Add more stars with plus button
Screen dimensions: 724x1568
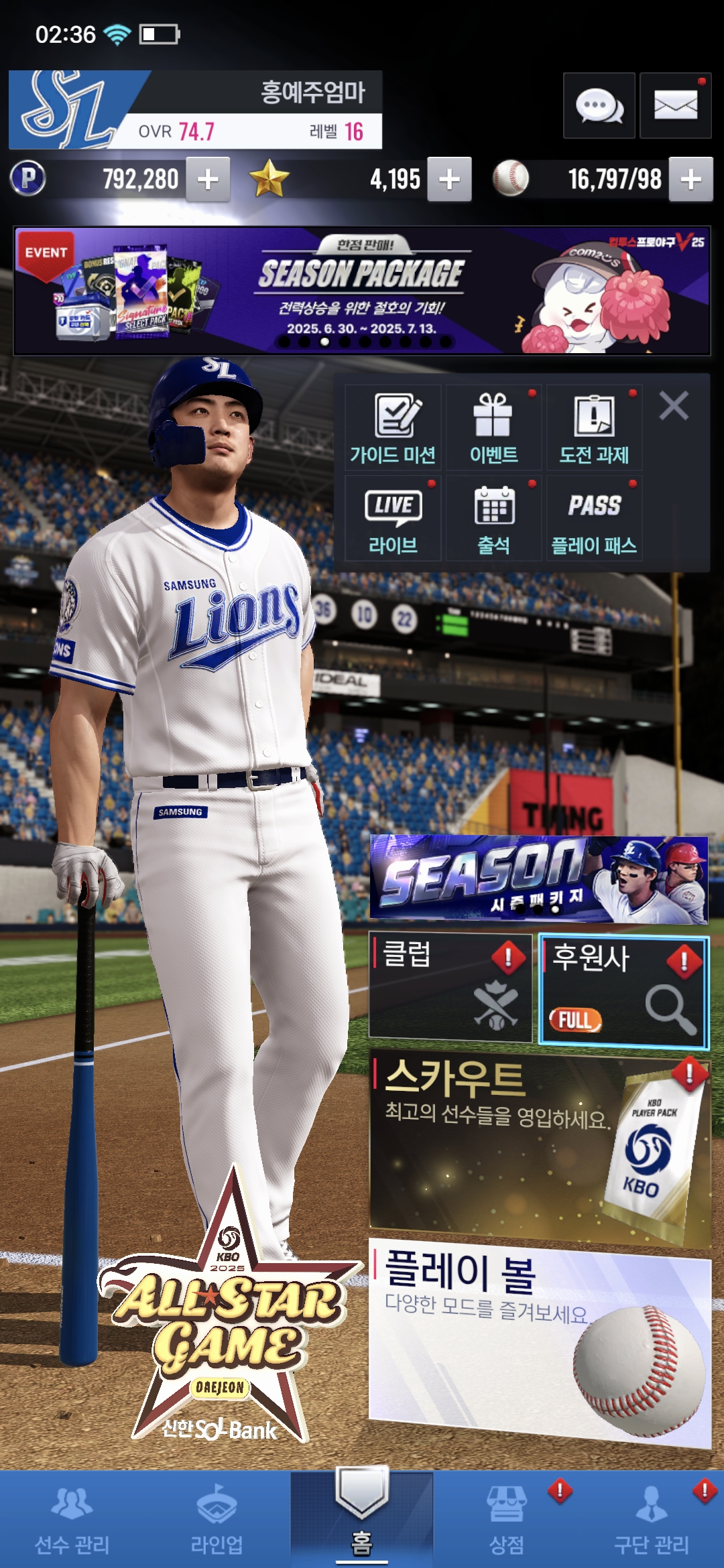click(x=449, y=179)
